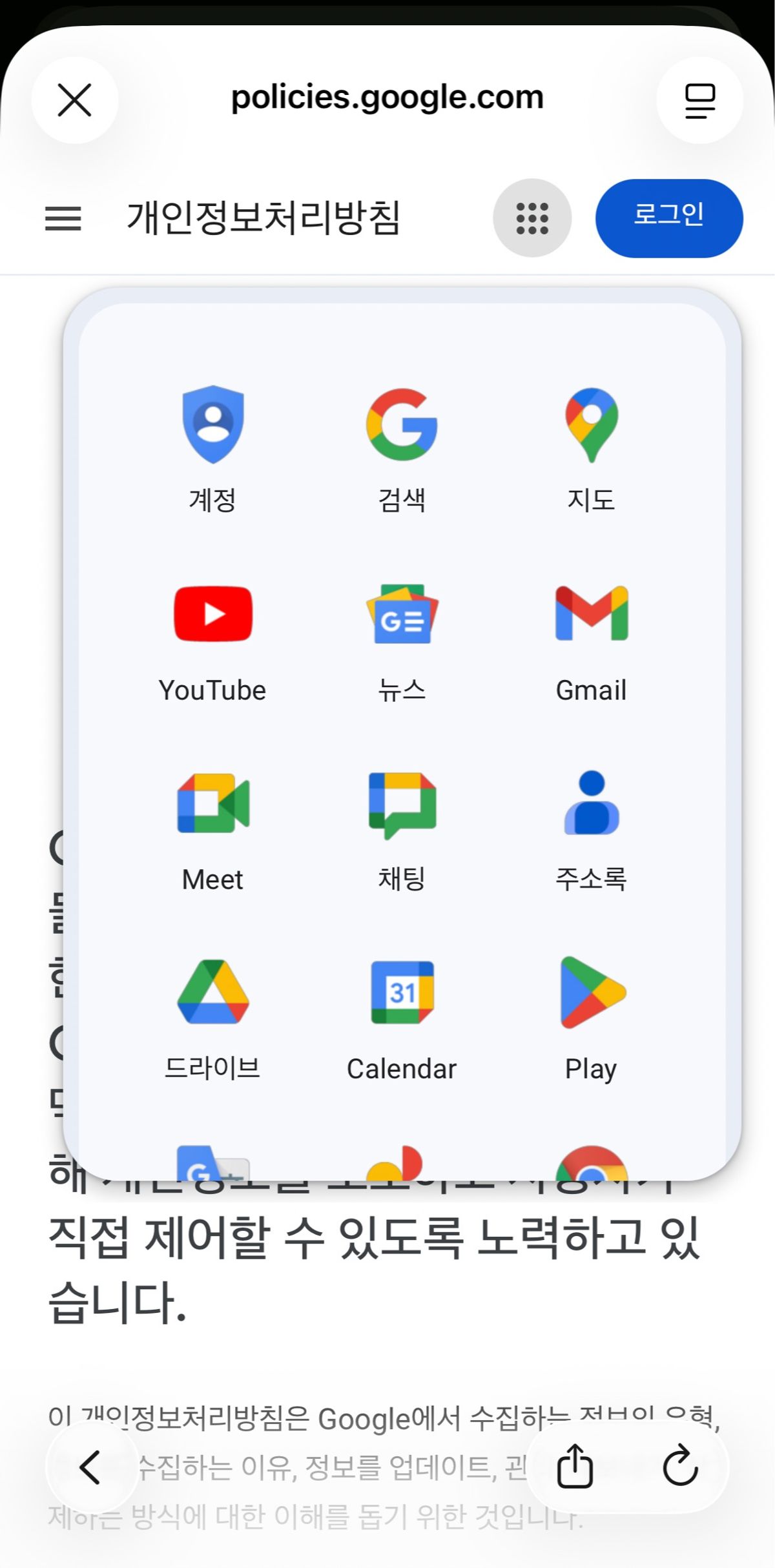Open the hamburger navigation menu

(x=63, y=218)
